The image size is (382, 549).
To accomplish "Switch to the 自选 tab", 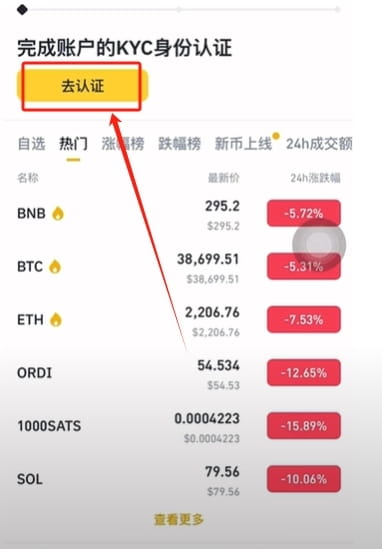I will [32, 144].
